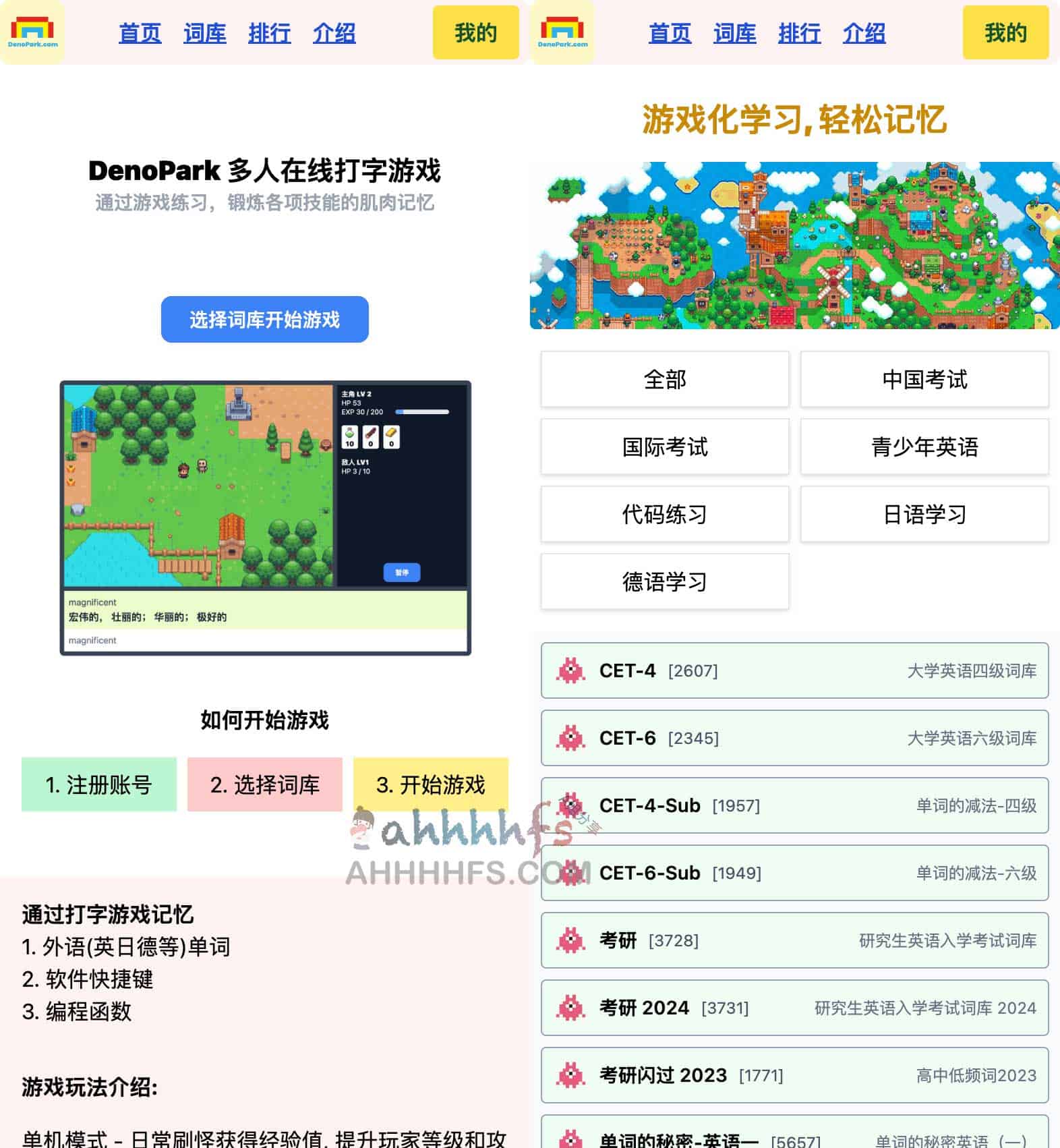
Task: Open 青少年英语 category
Action: coord(924,447)
